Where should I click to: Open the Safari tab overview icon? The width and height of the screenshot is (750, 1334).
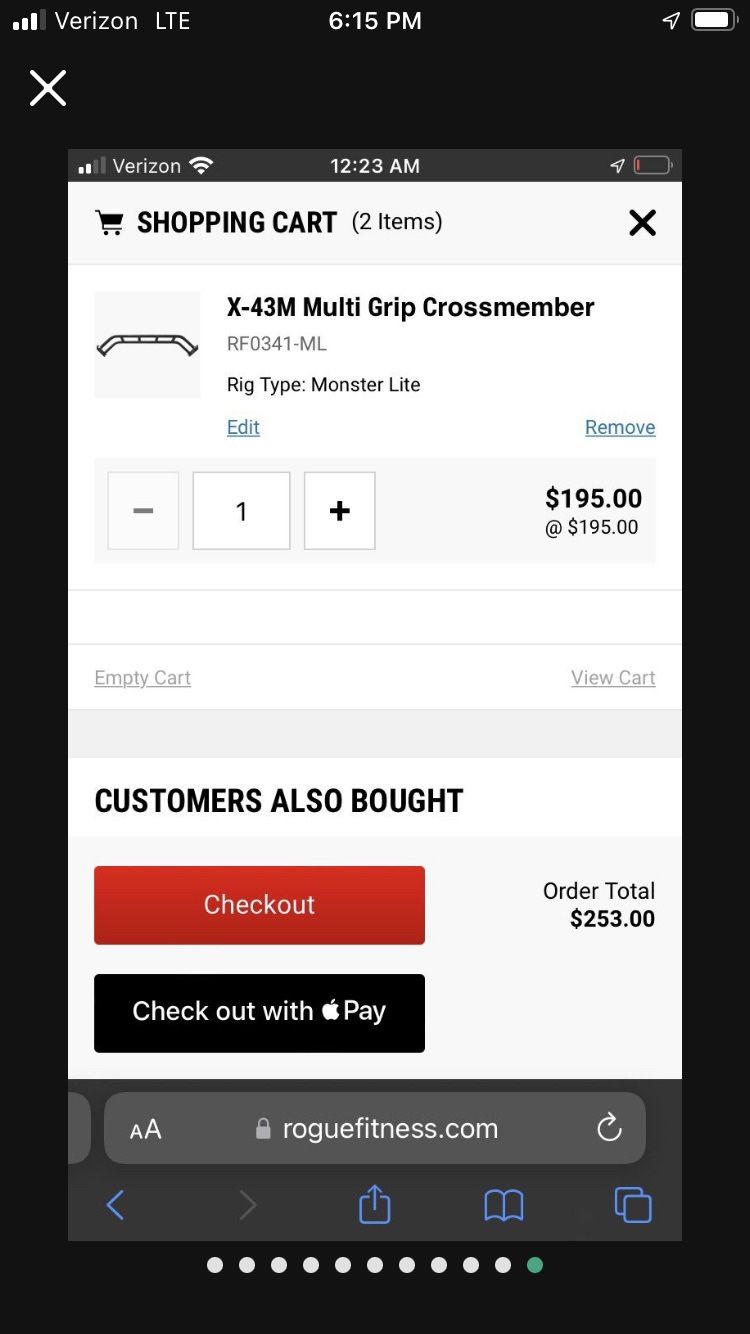coord(632,1205)
